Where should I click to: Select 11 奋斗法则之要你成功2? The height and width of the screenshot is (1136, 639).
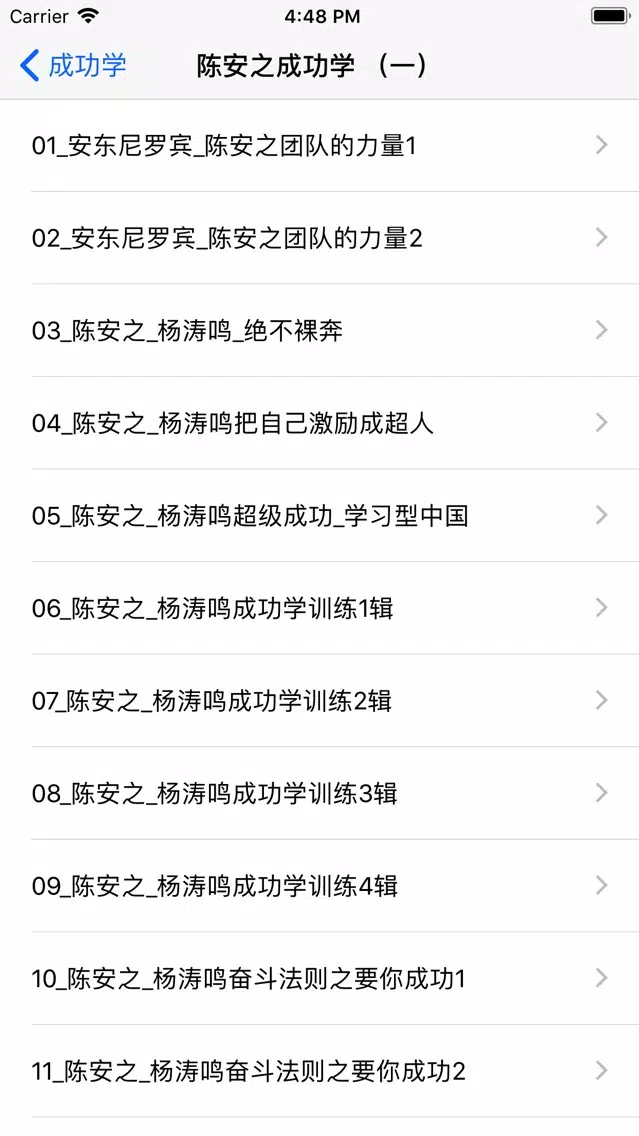[320, 1071]
